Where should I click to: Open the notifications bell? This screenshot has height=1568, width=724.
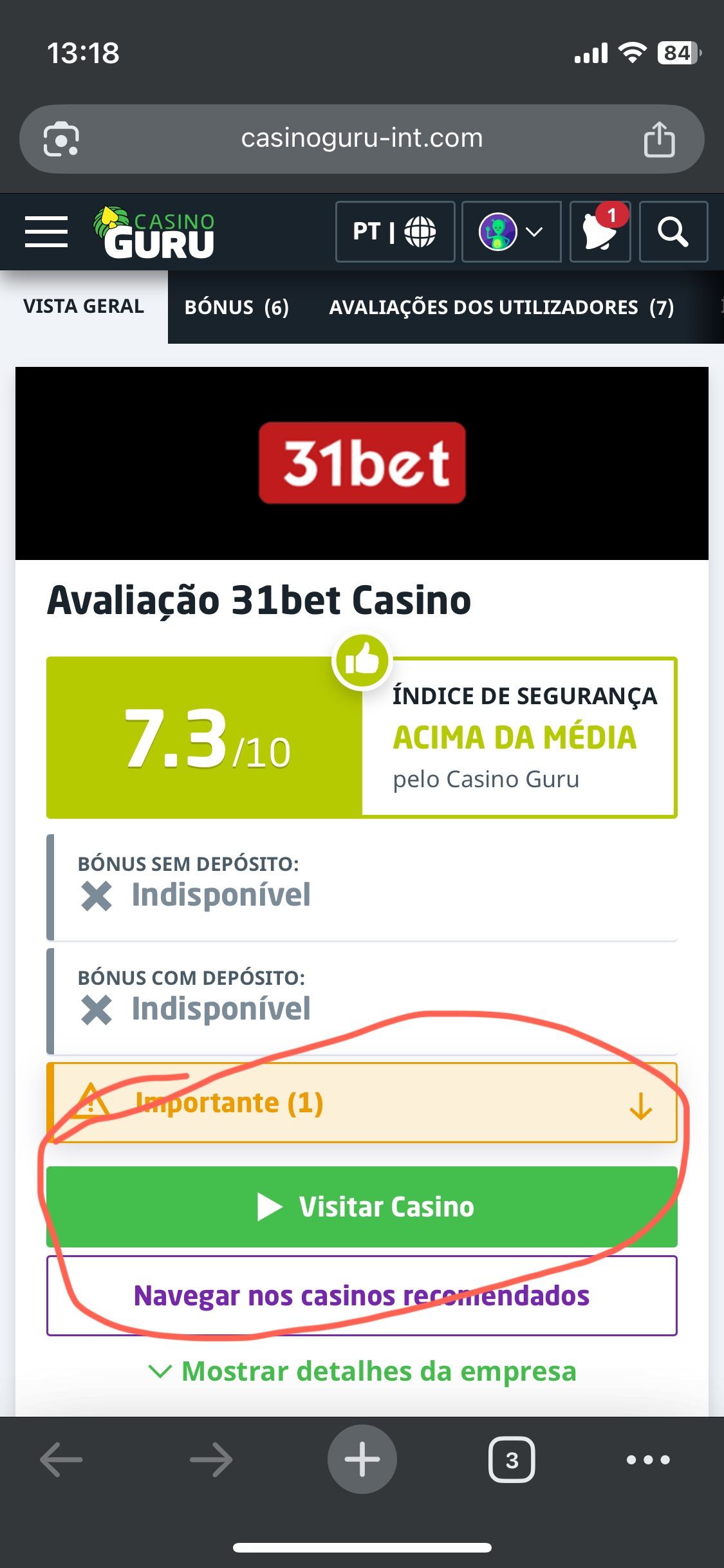[600, 232]
